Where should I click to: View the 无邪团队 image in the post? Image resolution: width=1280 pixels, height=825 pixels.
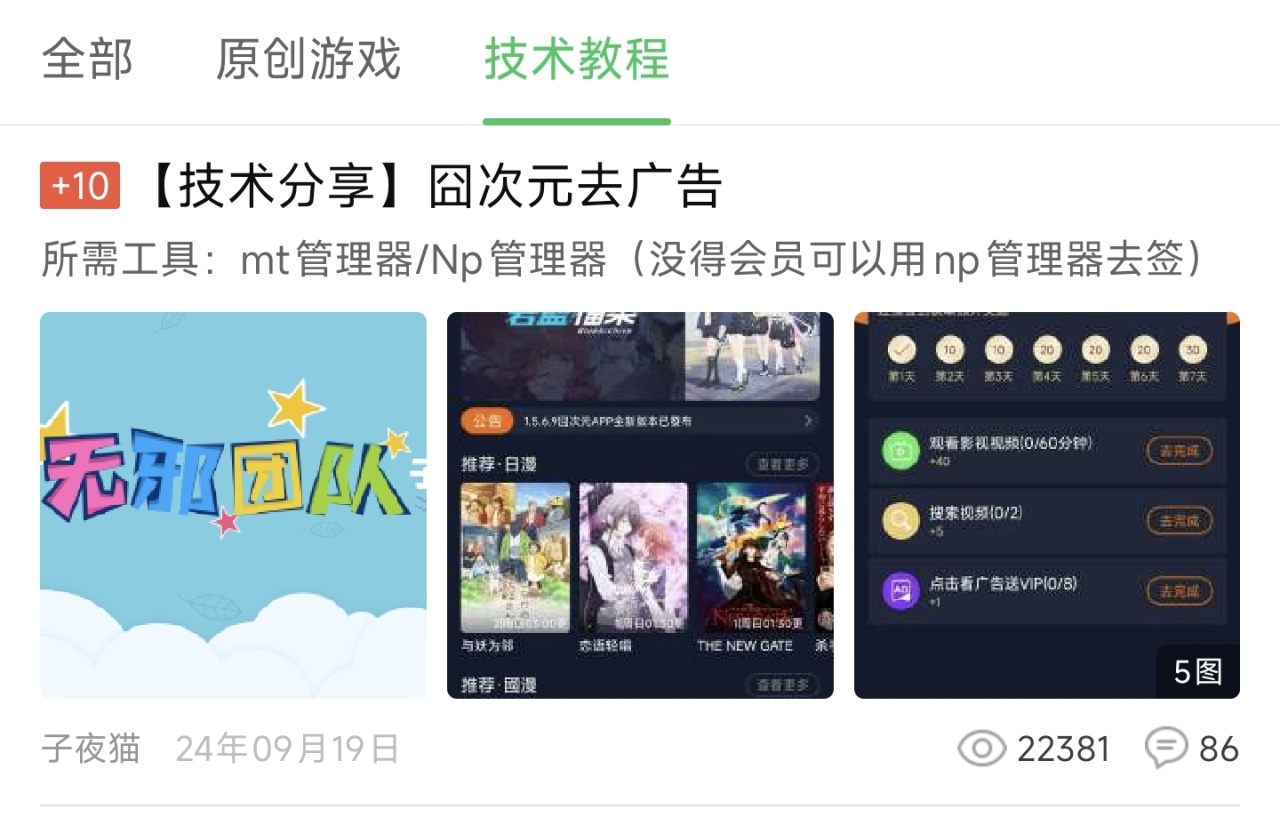[x=233, y=505]
